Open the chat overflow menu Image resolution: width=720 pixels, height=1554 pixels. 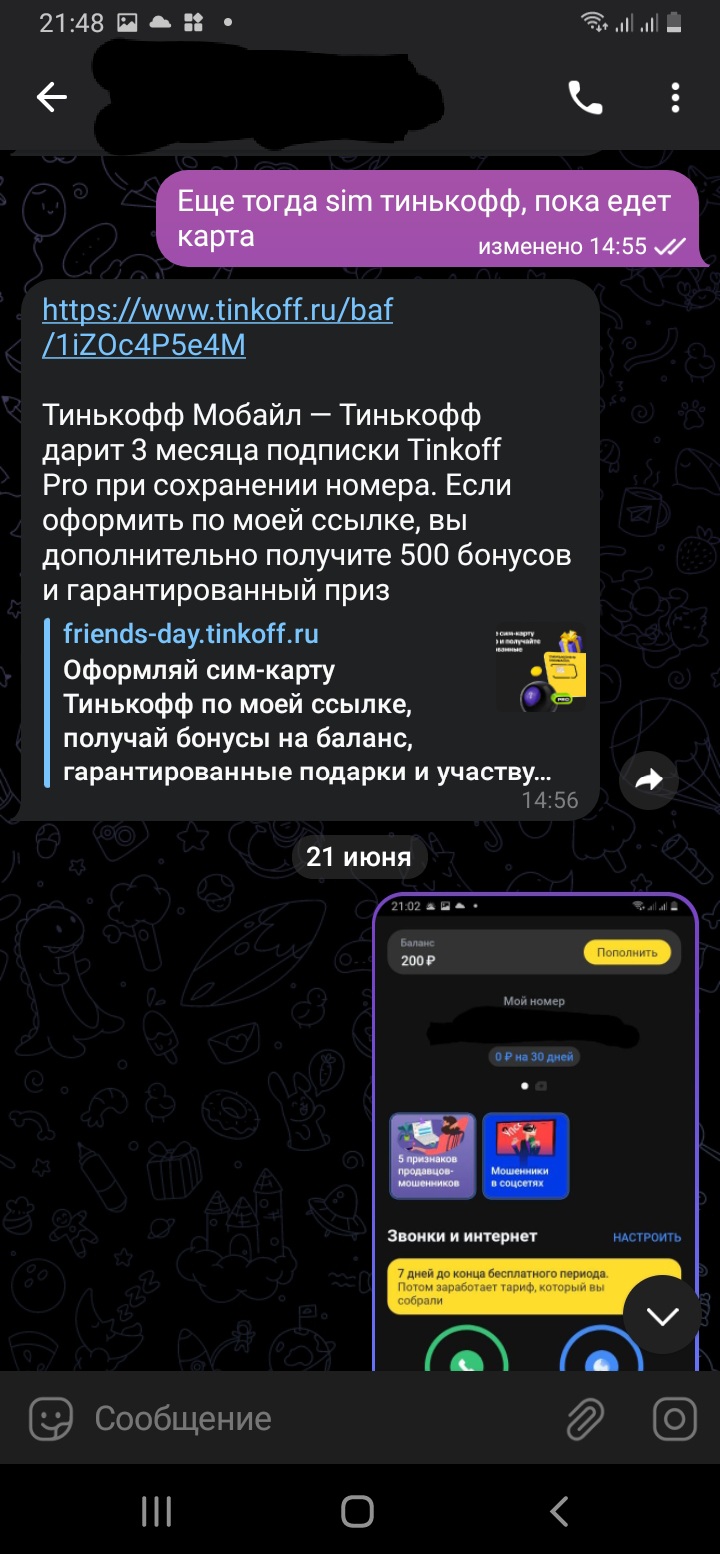click(675, 97)
